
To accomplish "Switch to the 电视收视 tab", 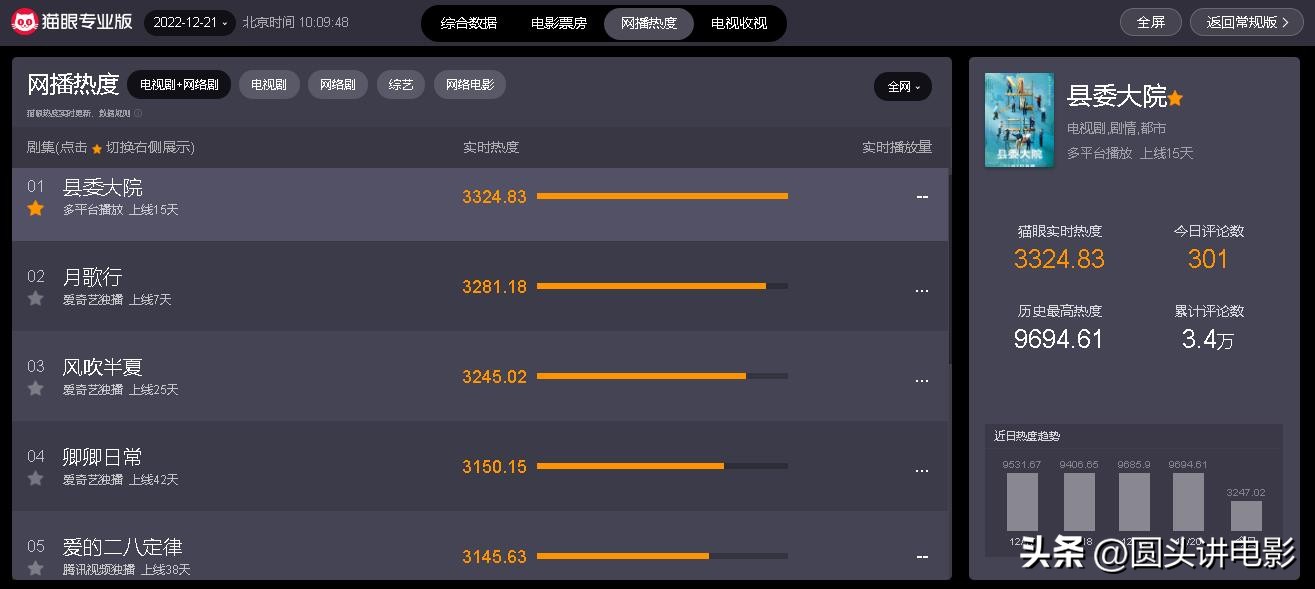I will tap(739, 23).
